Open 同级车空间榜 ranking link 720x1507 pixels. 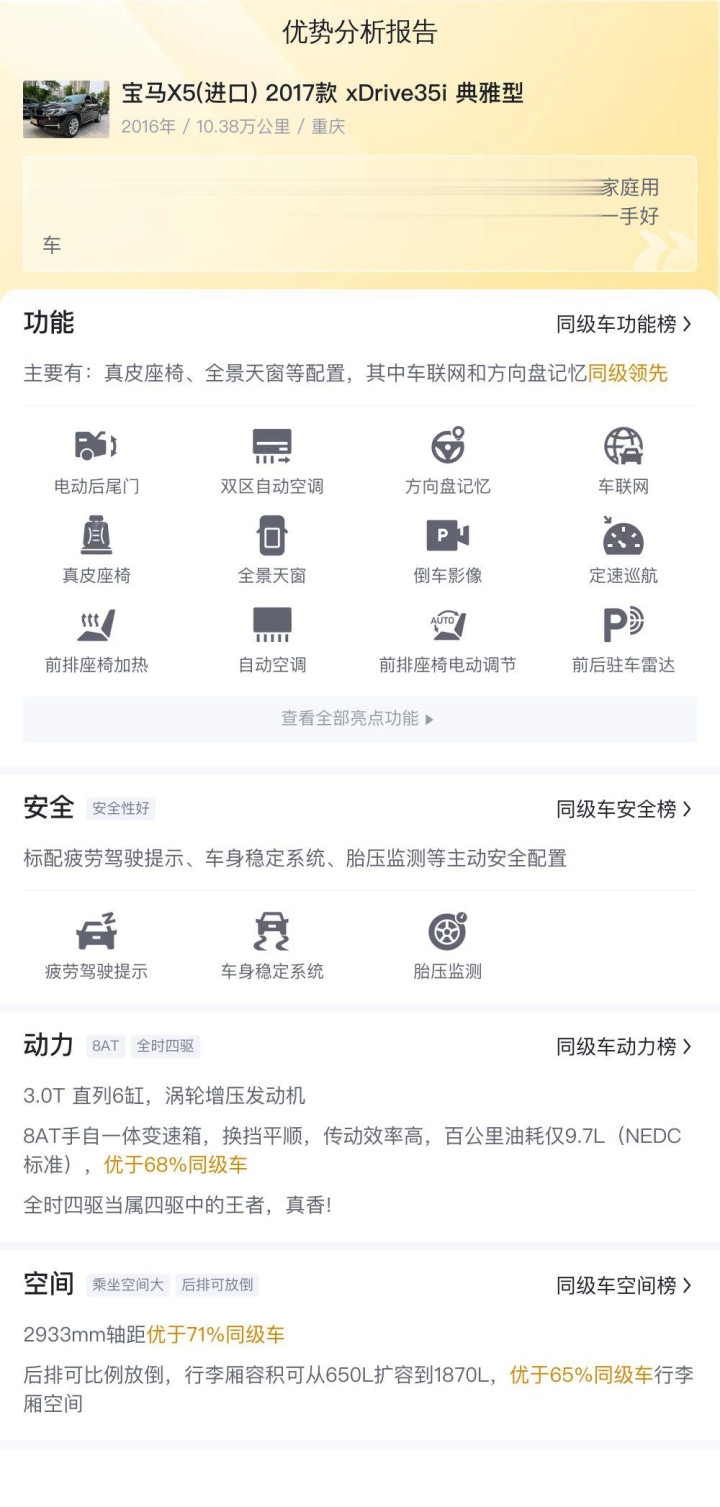[x=623, y=1286]
